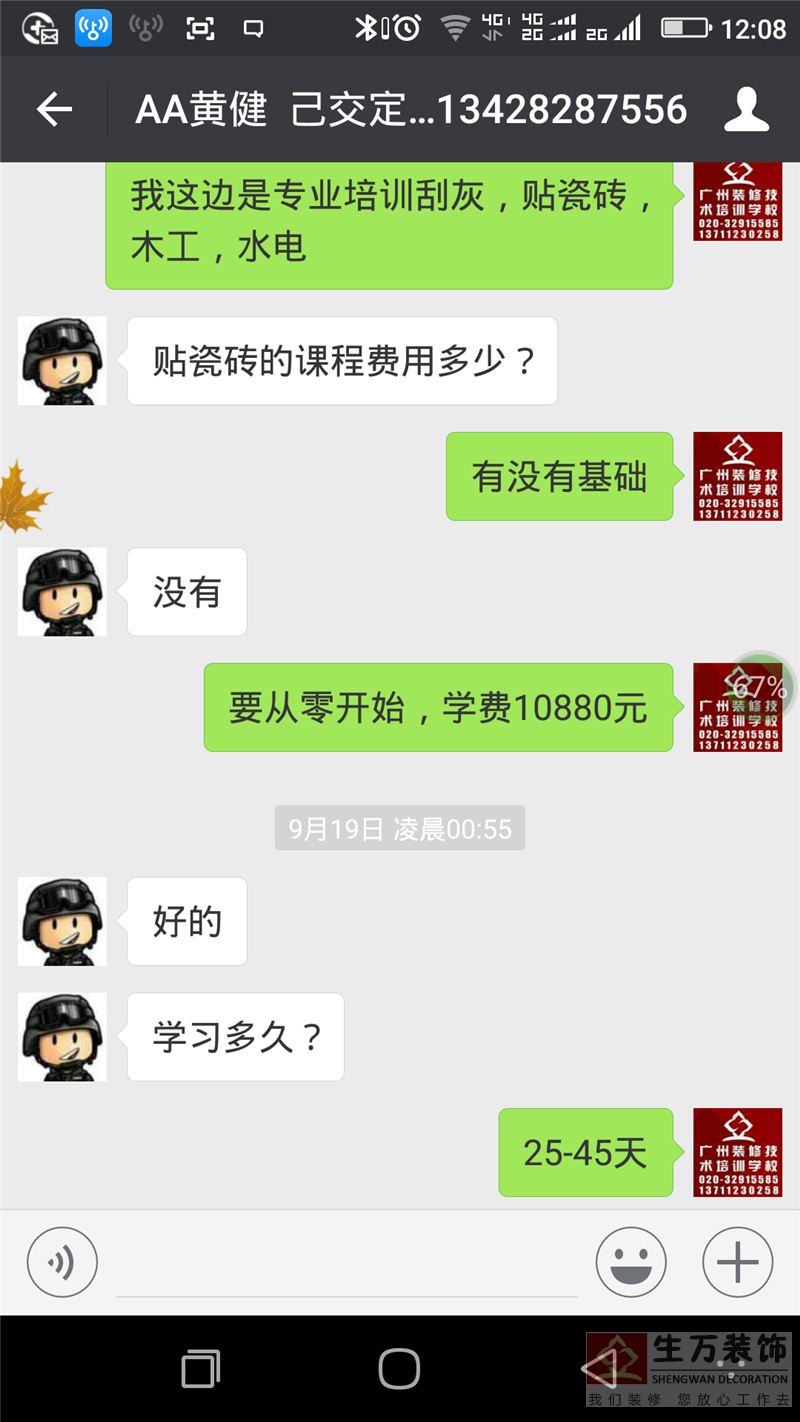Open the recent apps button
This screenshot has height=1422, width=800.
click(200, 1368)
